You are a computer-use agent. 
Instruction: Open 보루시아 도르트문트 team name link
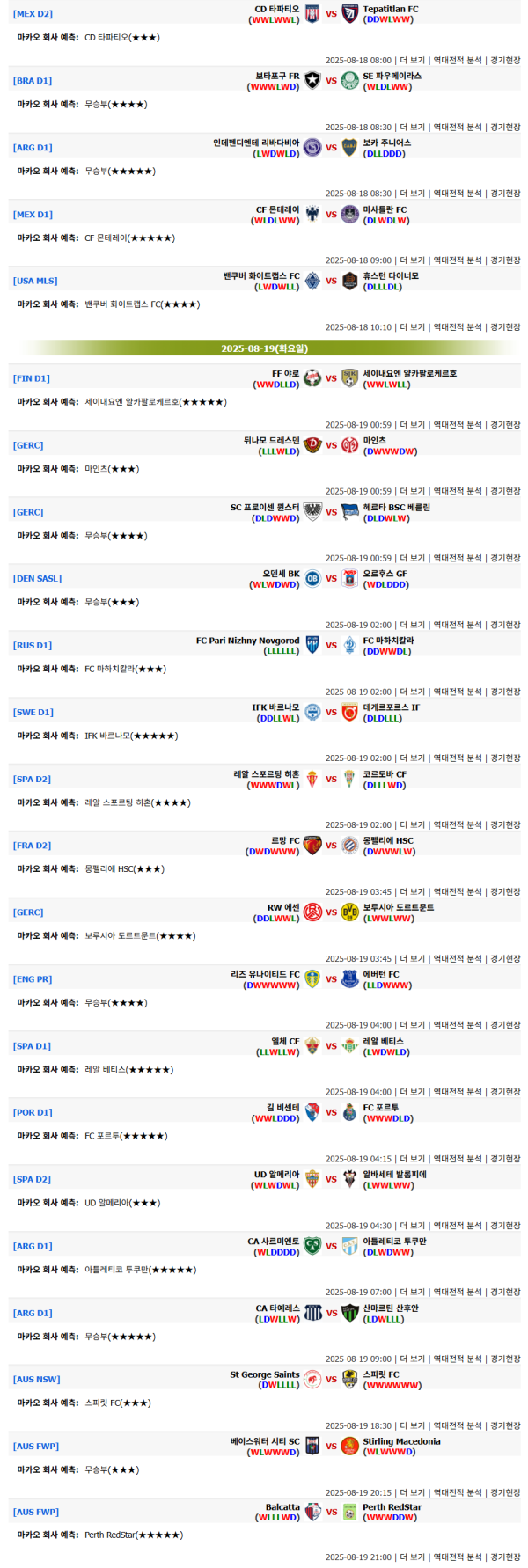398,907
